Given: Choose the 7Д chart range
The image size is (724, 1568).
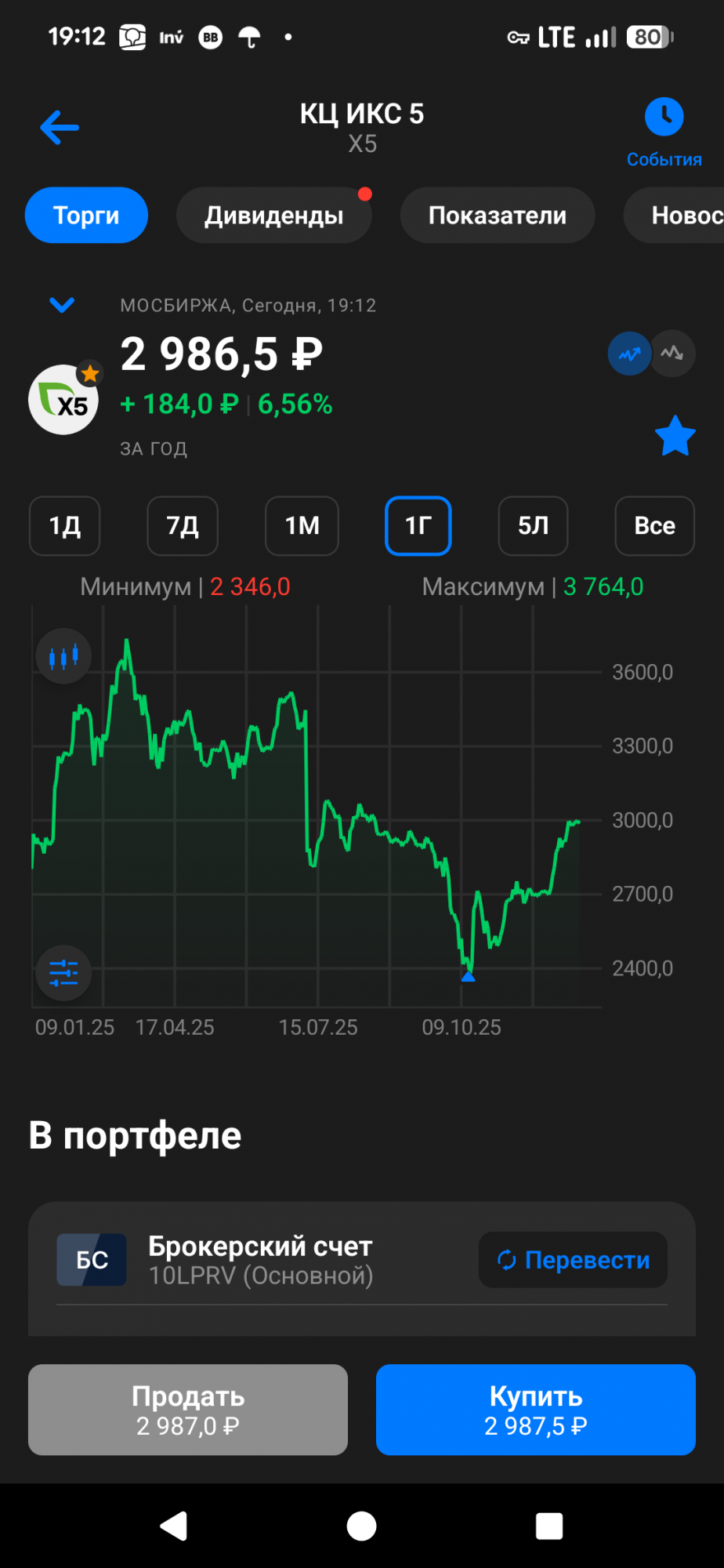Looking at the screenshot, I should point(182,525).
